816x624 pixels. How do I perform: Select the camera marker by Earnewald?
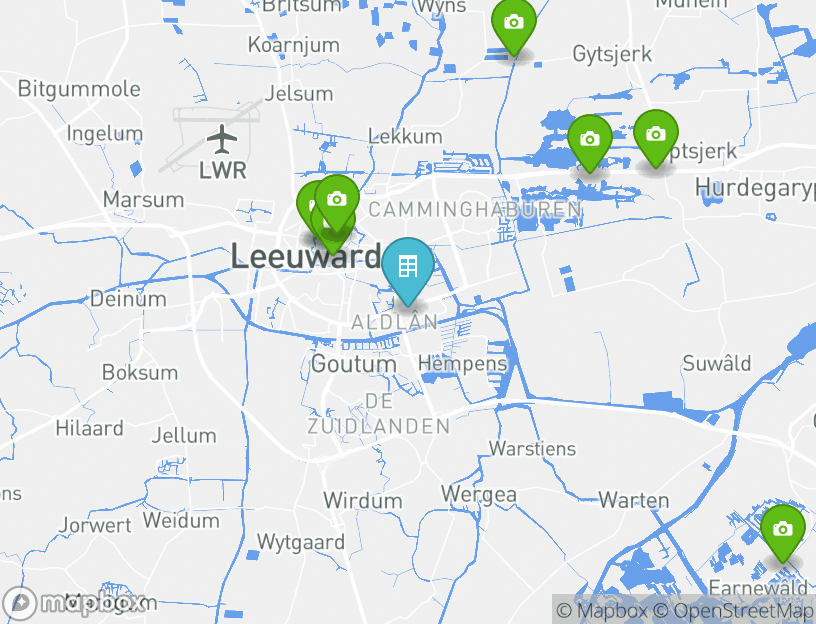point(782,529)
